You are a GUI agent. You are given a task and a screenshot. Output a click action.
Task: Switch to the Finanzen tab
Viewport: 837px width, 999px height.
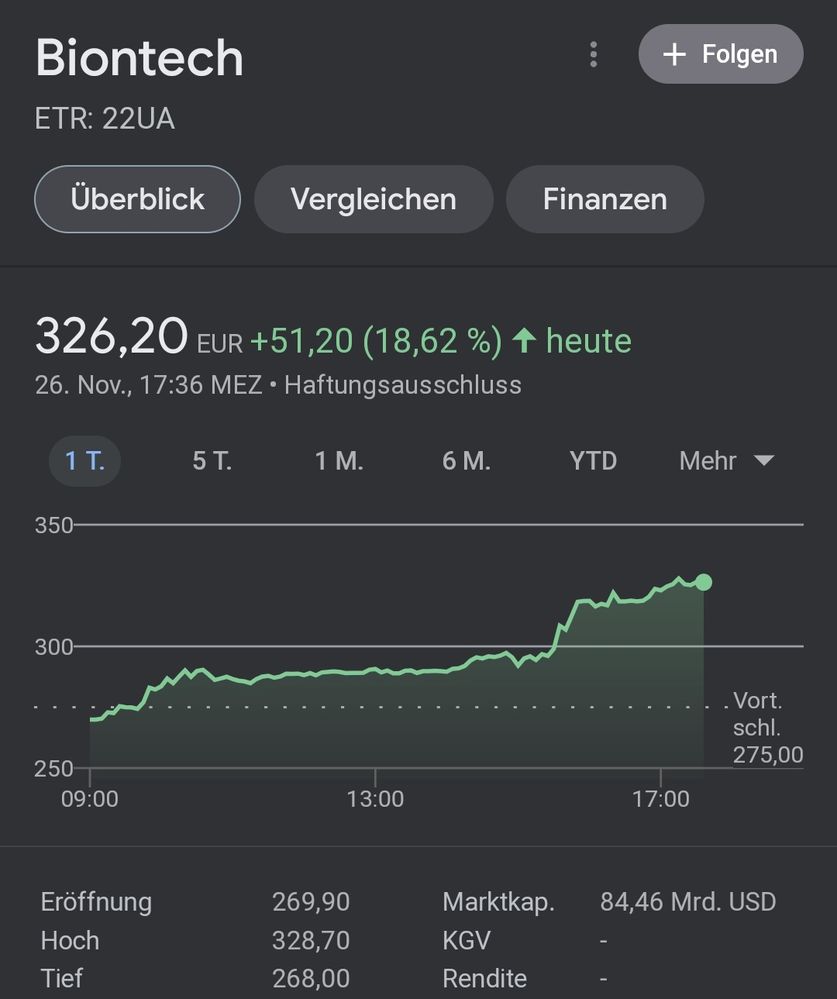coord(604,199)
